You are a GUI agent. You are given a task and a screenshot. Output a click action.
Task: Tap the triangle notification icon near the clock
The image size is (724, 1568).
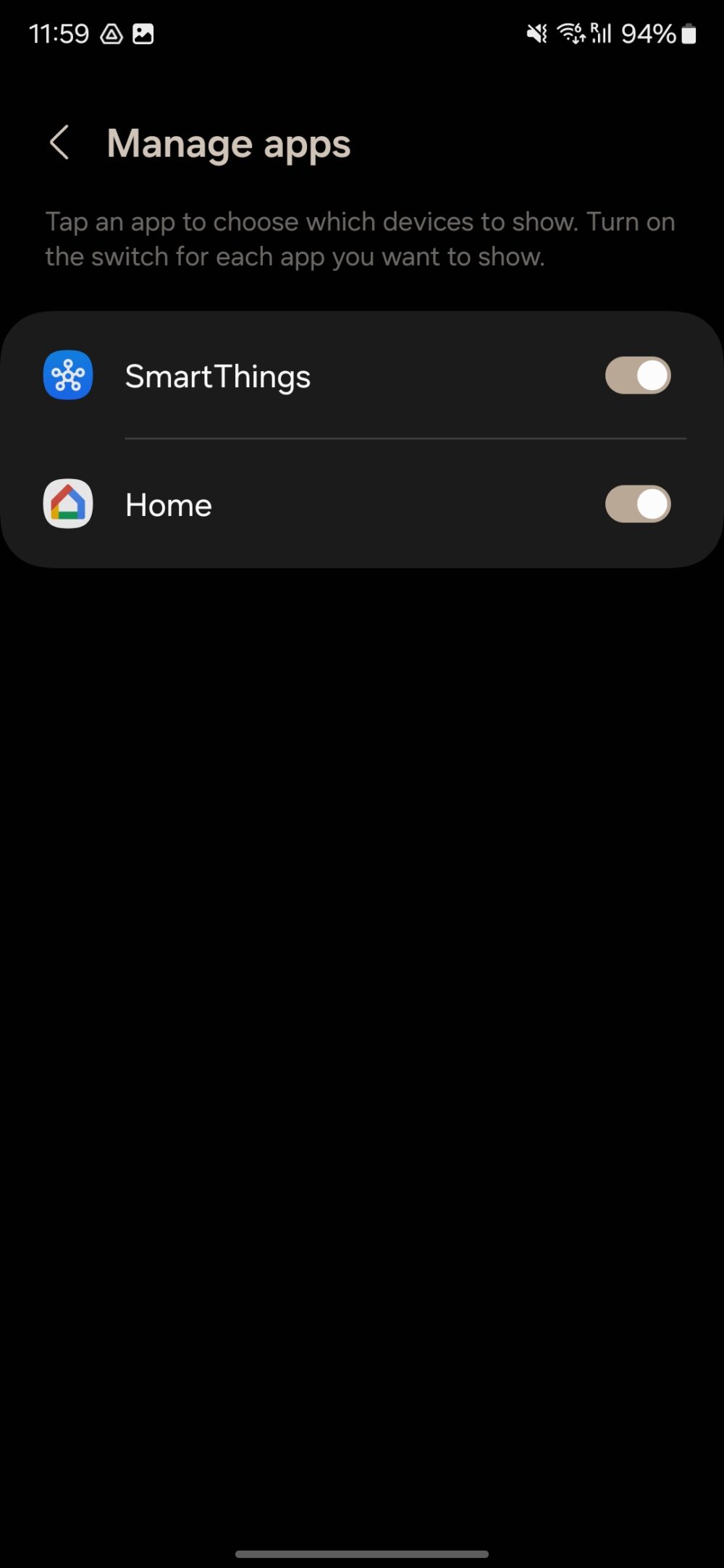click(x=110, y=33)
